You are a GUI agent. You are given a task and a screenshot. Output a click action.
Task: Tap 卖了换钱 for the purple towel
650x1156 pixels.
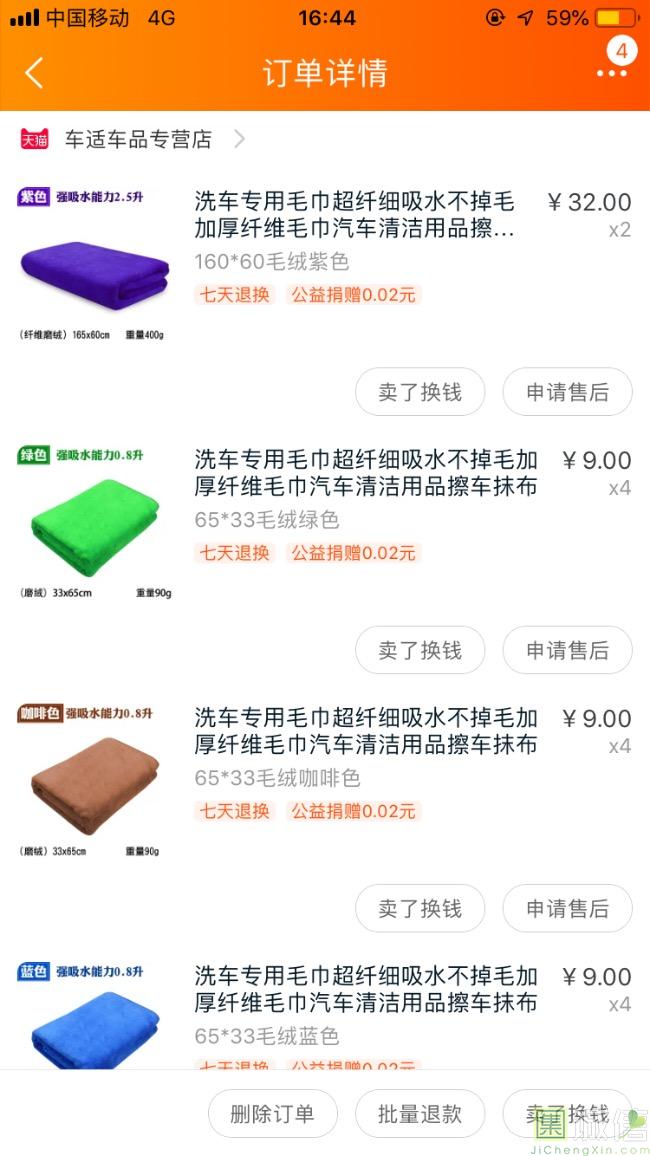(x=420, y=392)
